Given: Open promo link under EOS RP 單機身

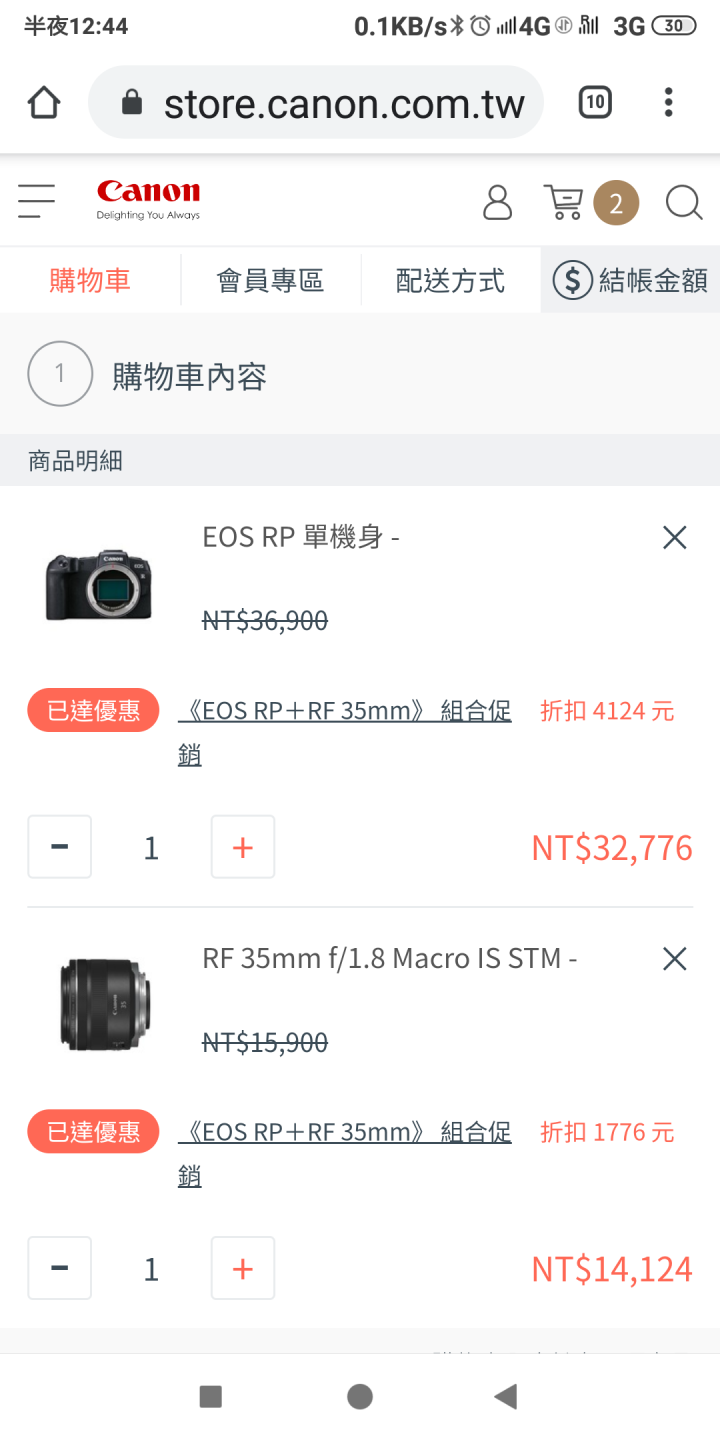Looking at the screenshot, I should point(345,733).
